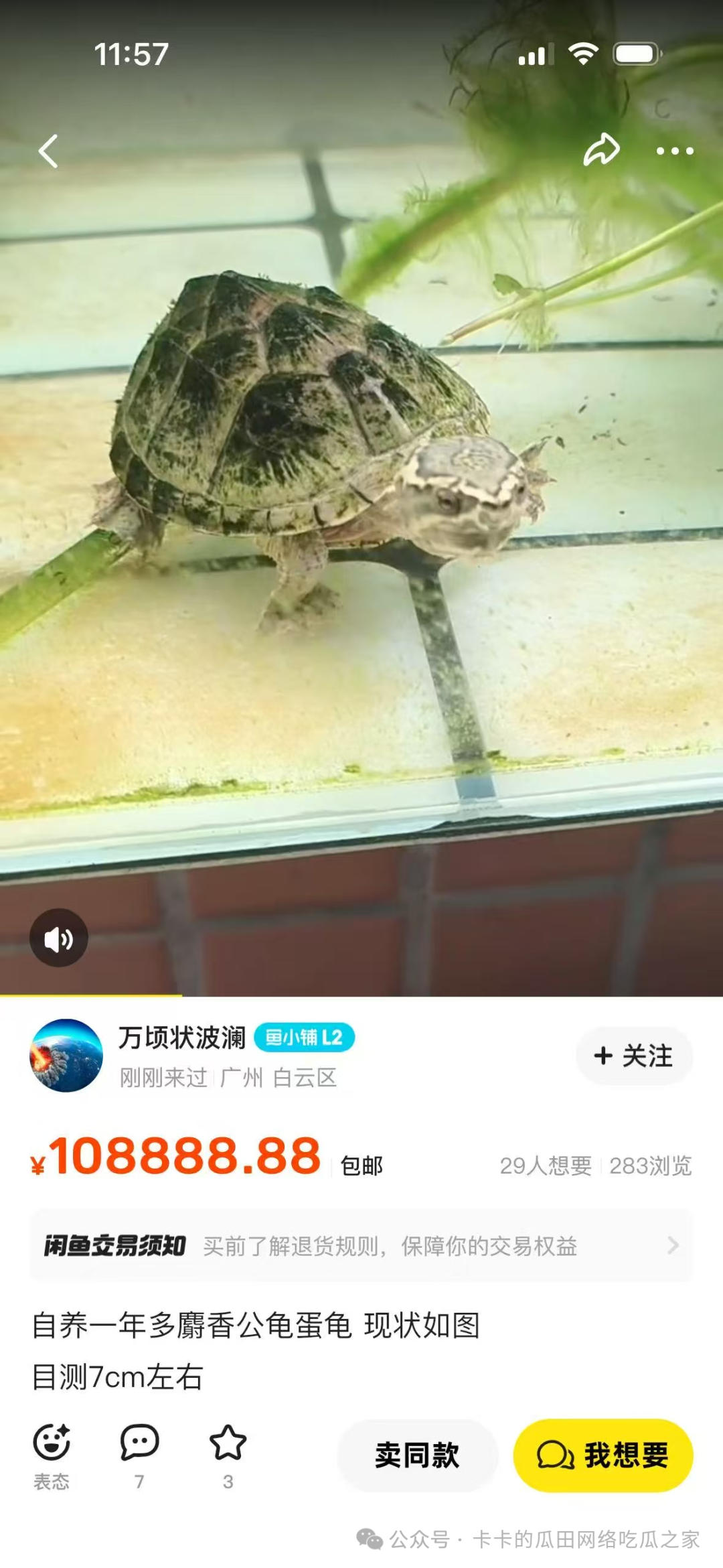The width and height of the screenshot is (723, 1568).
Task: Tap 卖同款 to sell the same item
Action: coord(417,1455)
